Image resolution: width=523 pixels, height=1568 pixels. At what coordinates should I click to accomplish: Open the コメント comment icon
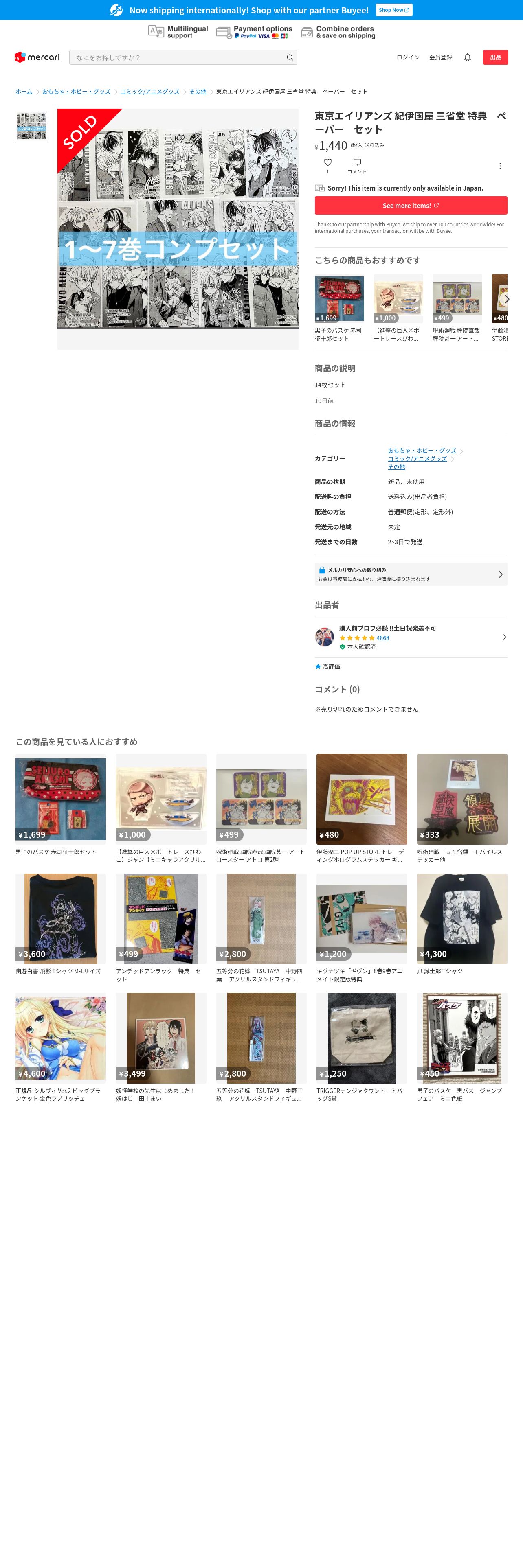point(357,162)
